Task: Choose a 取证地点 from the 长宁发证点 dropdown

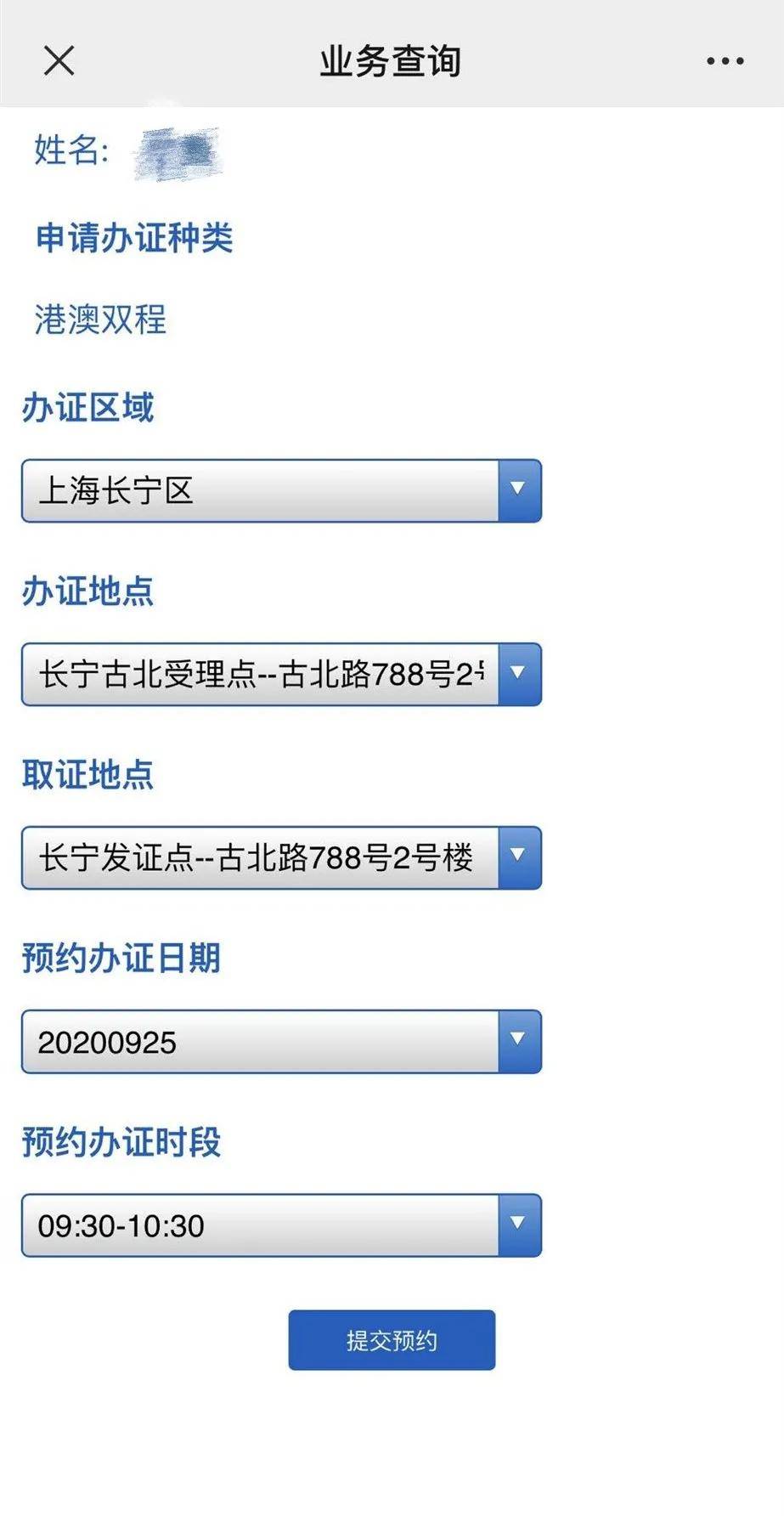Action: [281, 857]
